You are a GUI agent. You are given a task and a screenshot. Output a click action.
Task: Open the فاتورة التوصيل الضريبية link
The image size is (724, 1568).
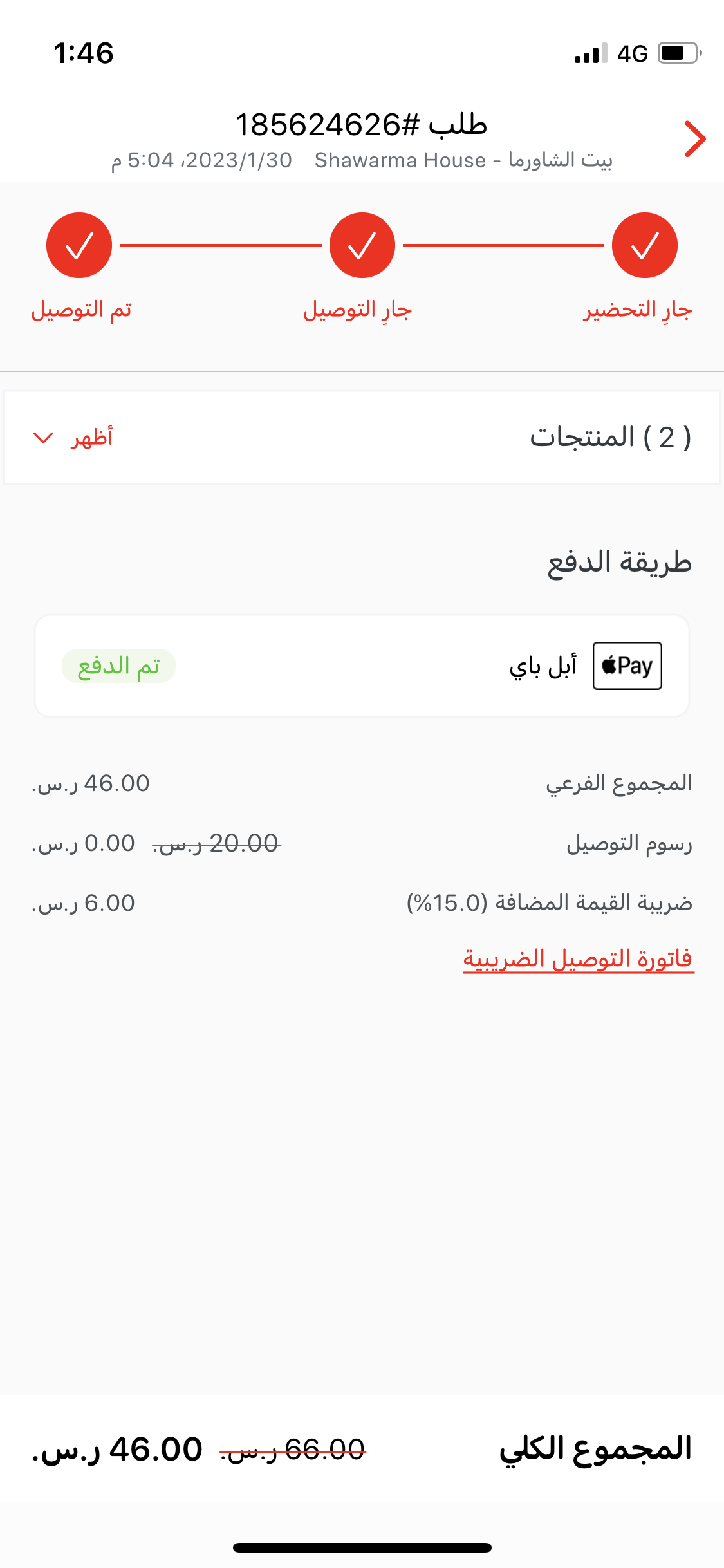pos(578,959)
